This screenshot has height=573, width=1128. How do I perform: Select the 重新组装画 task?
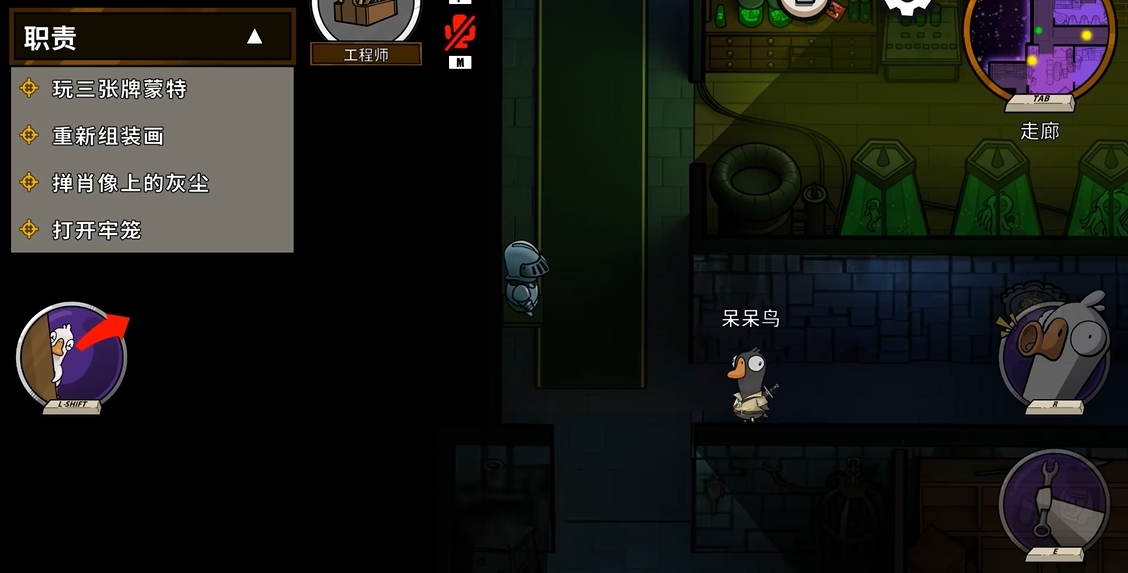[107, 136]
